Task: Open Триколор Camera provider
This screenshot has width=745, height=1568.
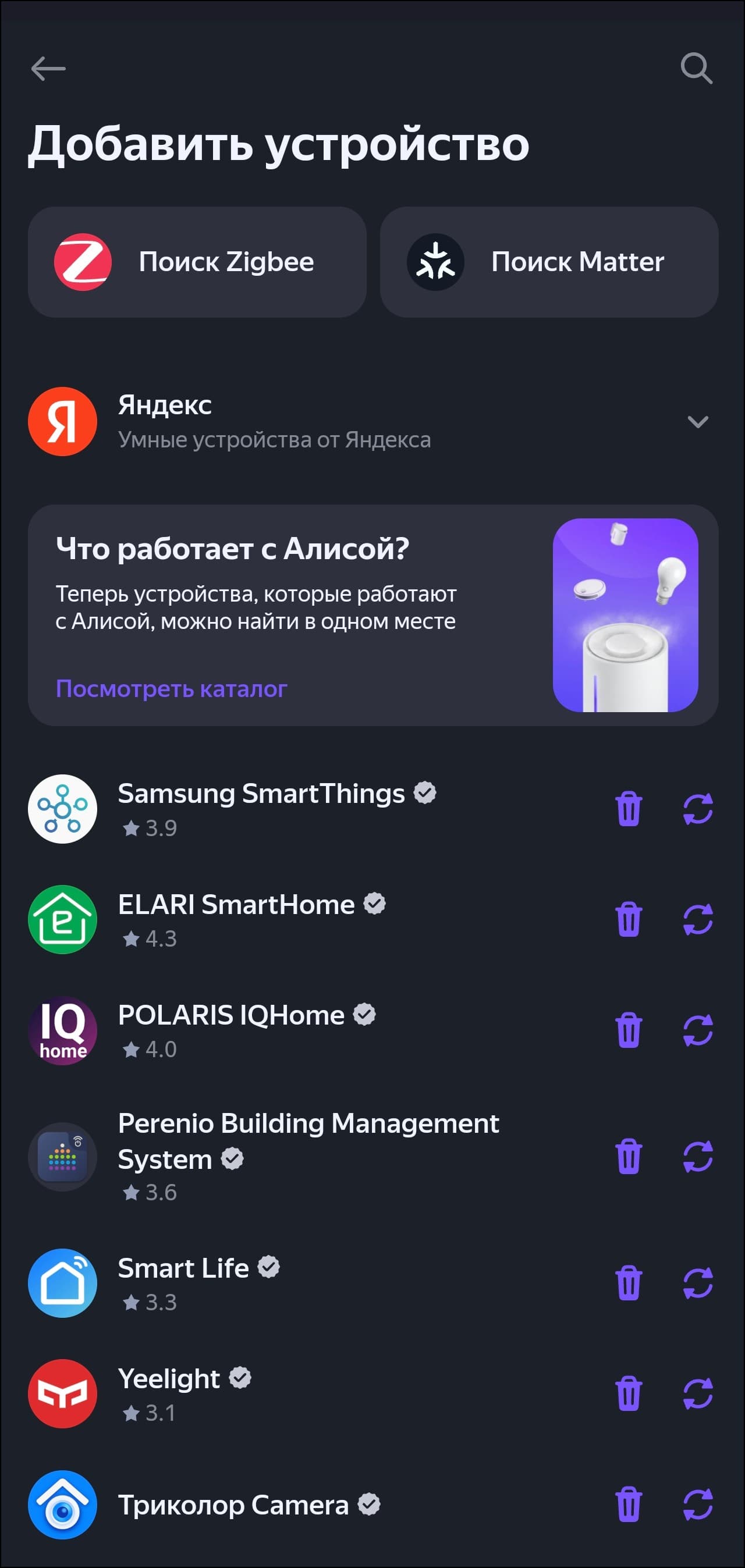Action: click(x=234, y=1504)
